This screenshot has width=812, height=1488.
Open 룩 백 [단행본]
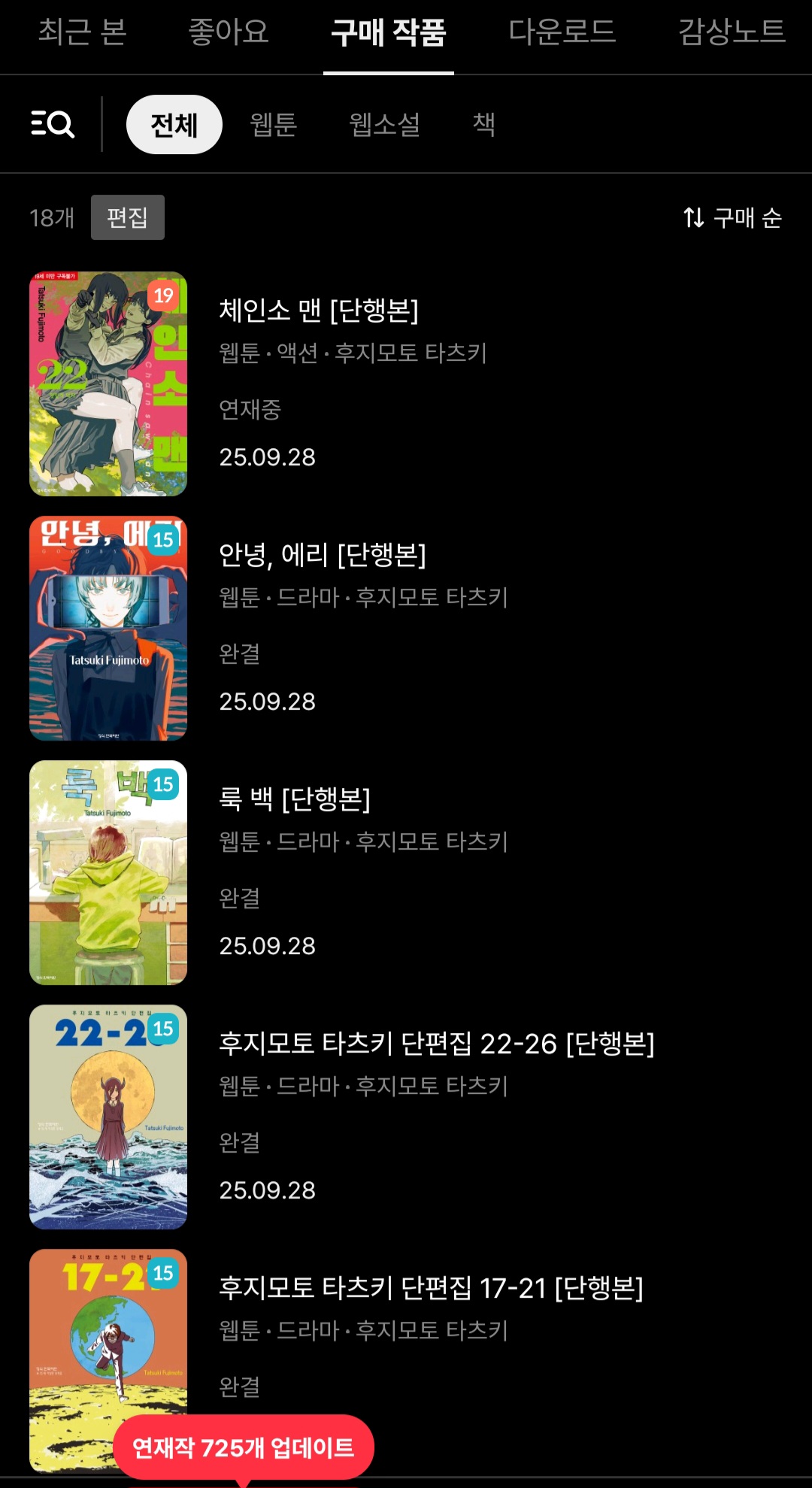294,799
